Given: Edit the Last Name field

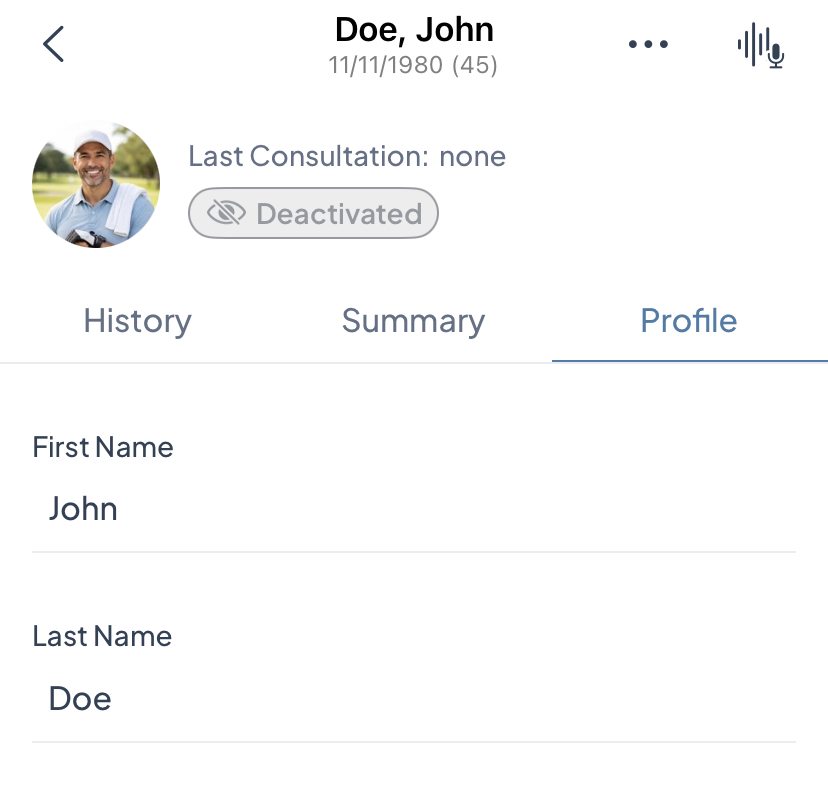Looking at the screenshot, I should pyautogui.click(x=413, y=698).
